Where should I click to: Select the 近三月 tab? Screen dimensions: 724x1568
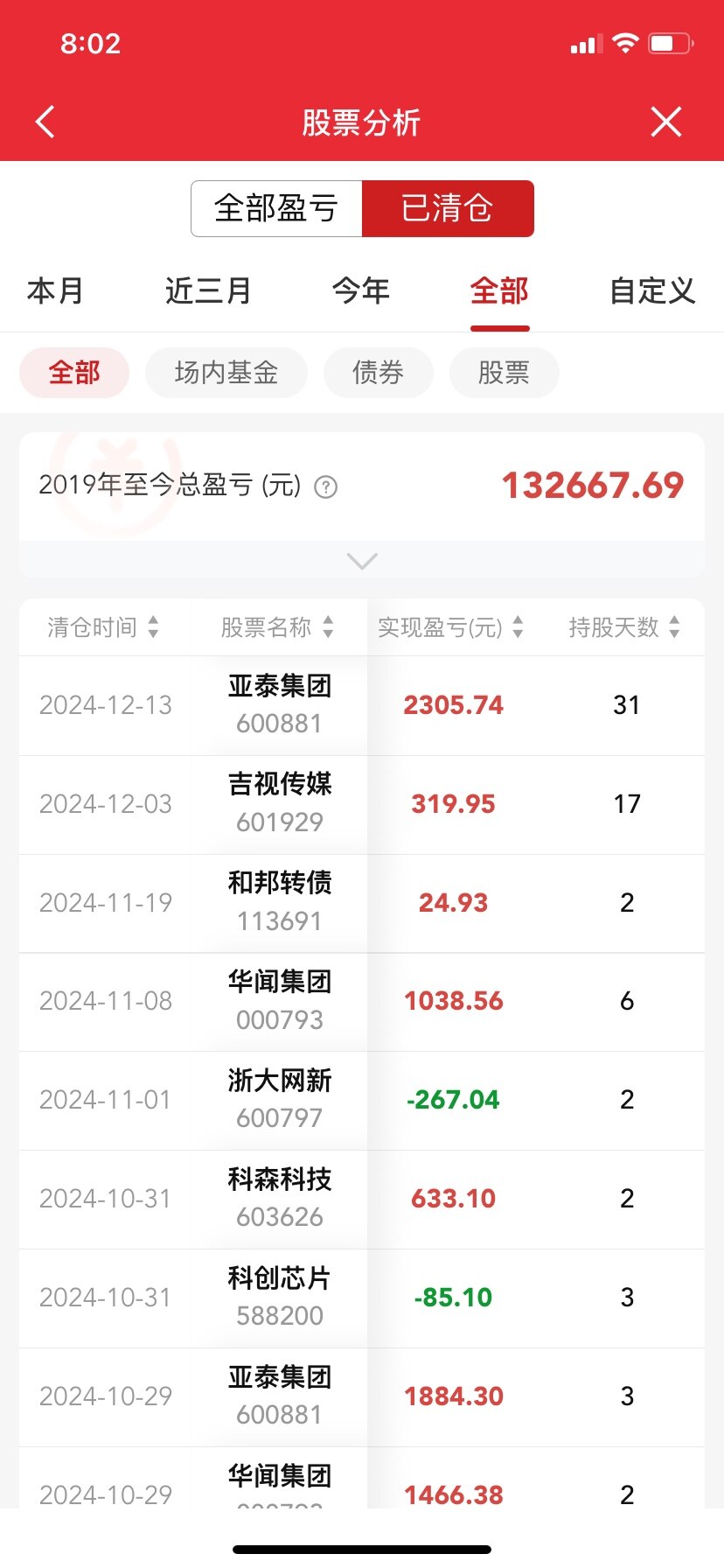point(209,290)
